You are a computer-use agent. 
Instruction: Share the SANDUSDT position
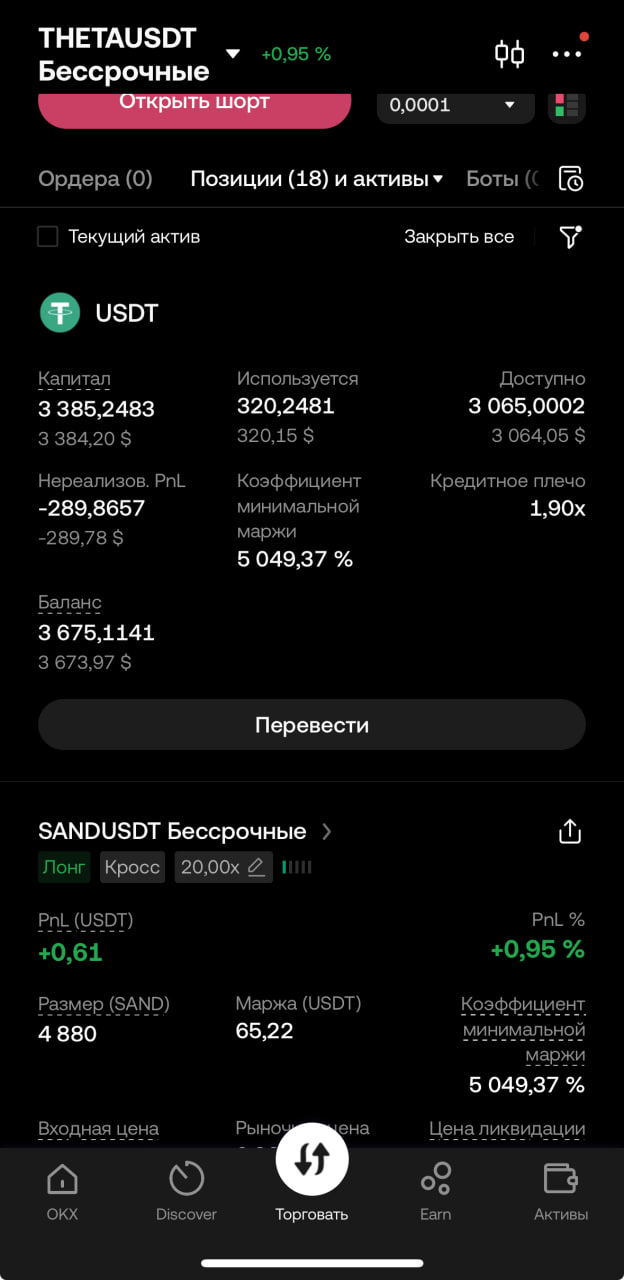[570, 831]
